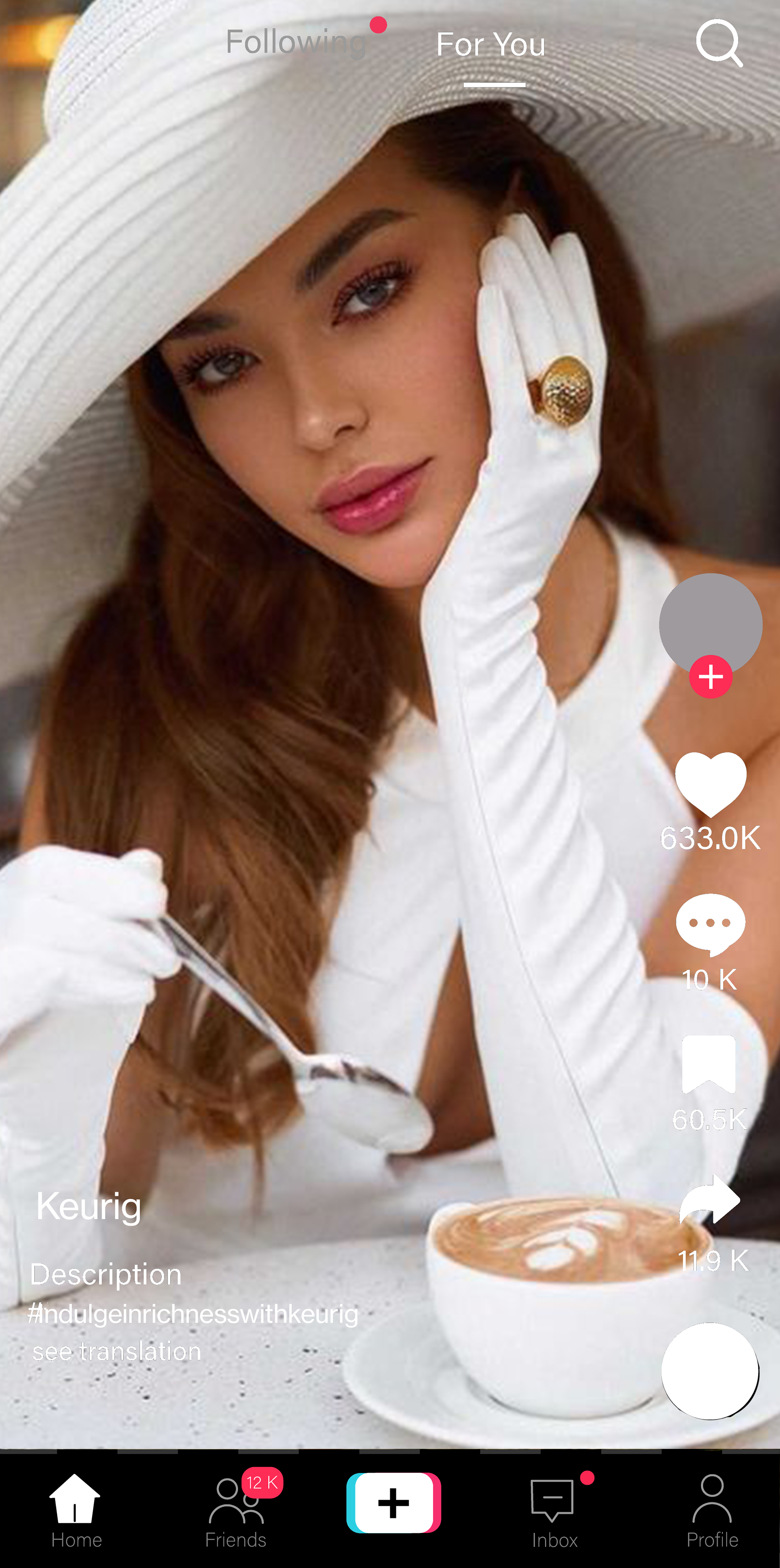This screenshot has width=780, height=1568.
Task: Select the For You tab
Action: pyautogui.click(x=491, y=45)
